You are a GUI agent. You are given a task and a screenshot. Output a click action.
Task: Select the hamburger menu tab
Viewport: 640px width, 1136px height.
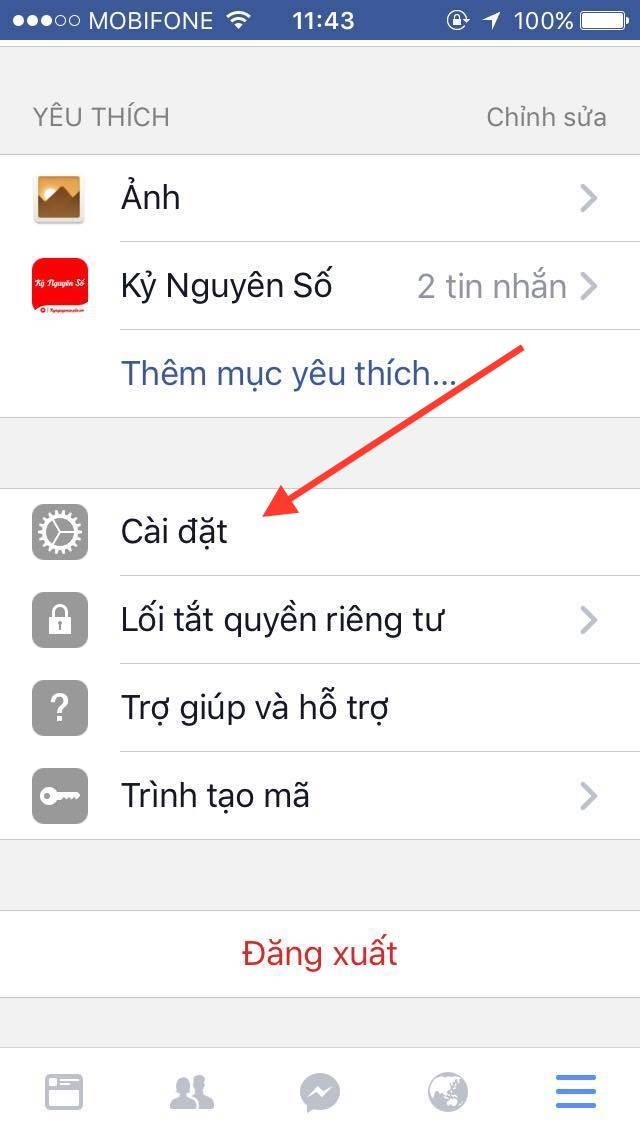tap(576, 1092)
